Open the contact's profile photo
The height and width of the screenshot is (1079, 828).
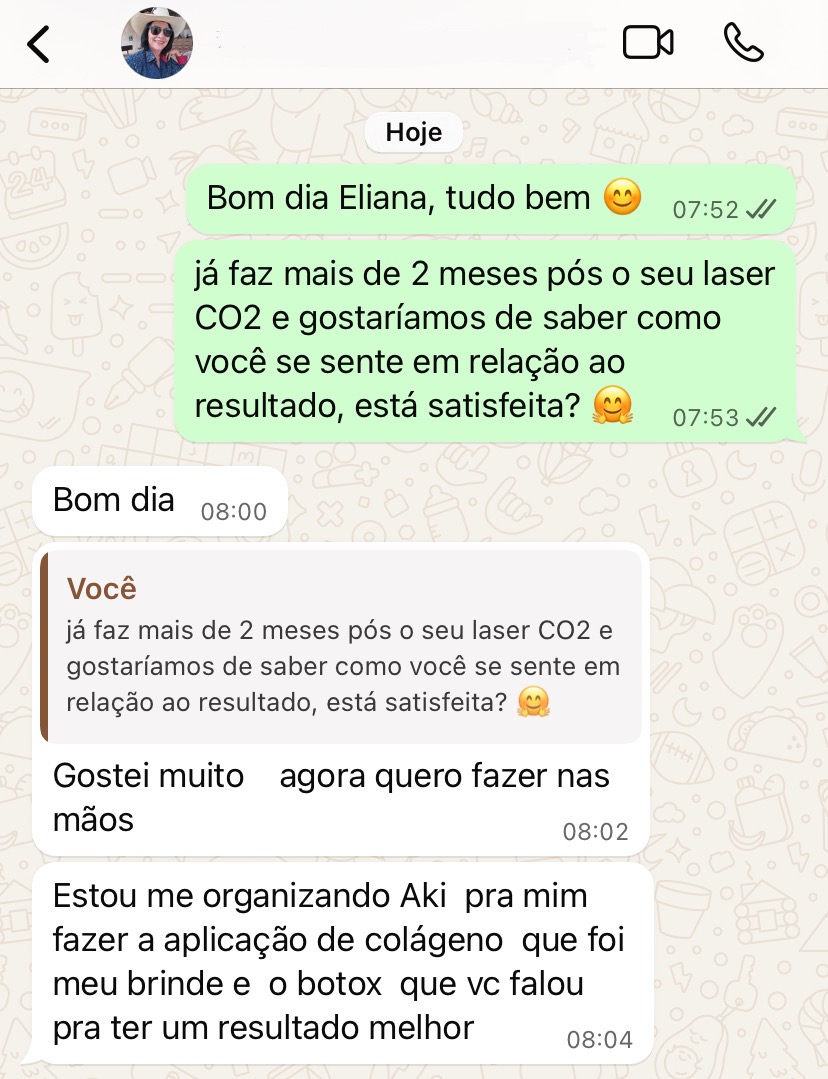click(x=157, y=44)
